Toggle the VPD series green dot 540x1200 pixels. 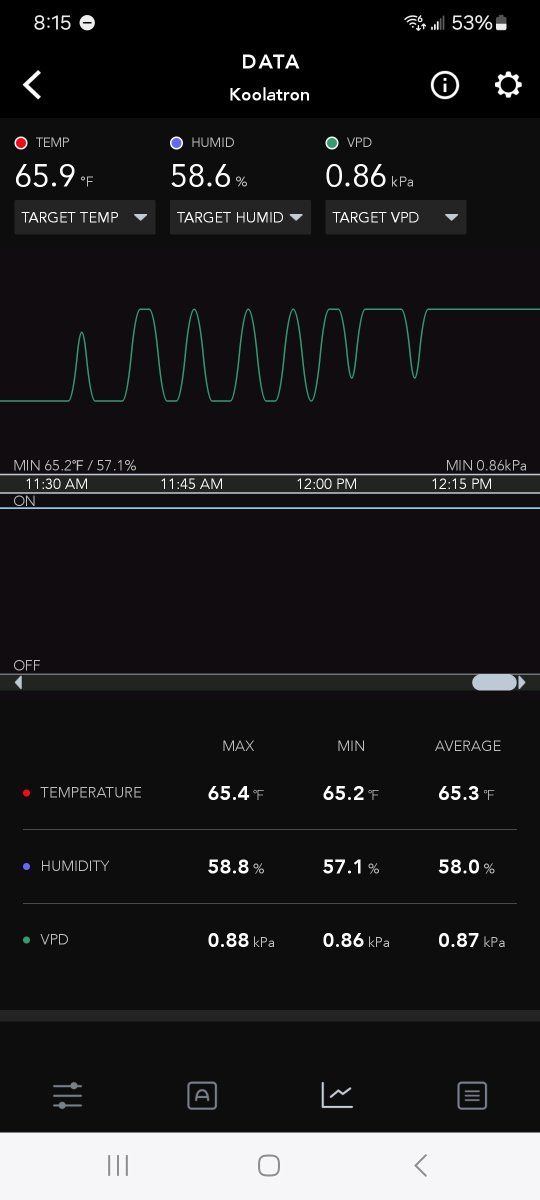[x=332, y=143]
